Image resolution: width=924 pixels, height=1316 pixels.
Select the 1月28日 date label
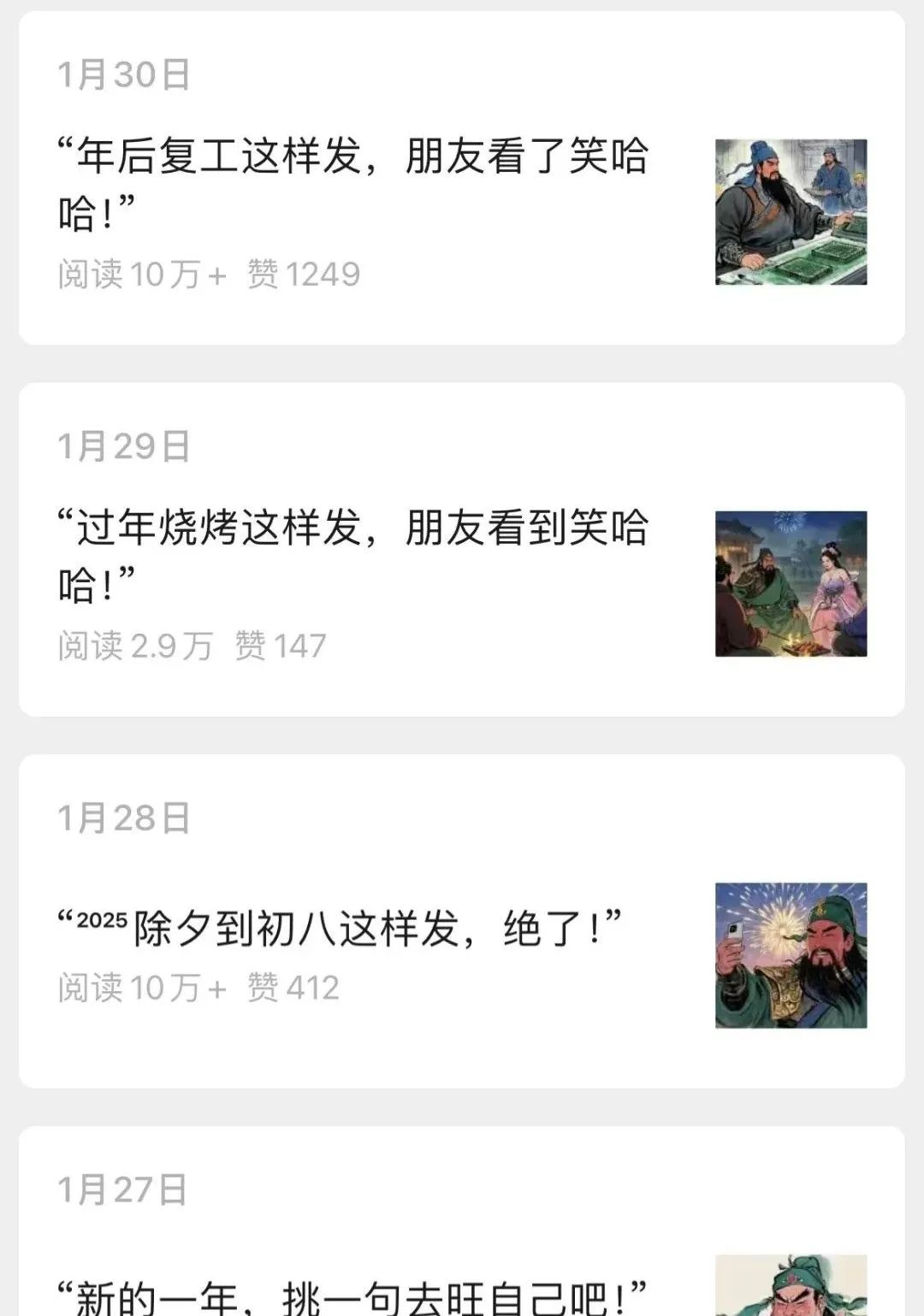[x=122, y=819]
